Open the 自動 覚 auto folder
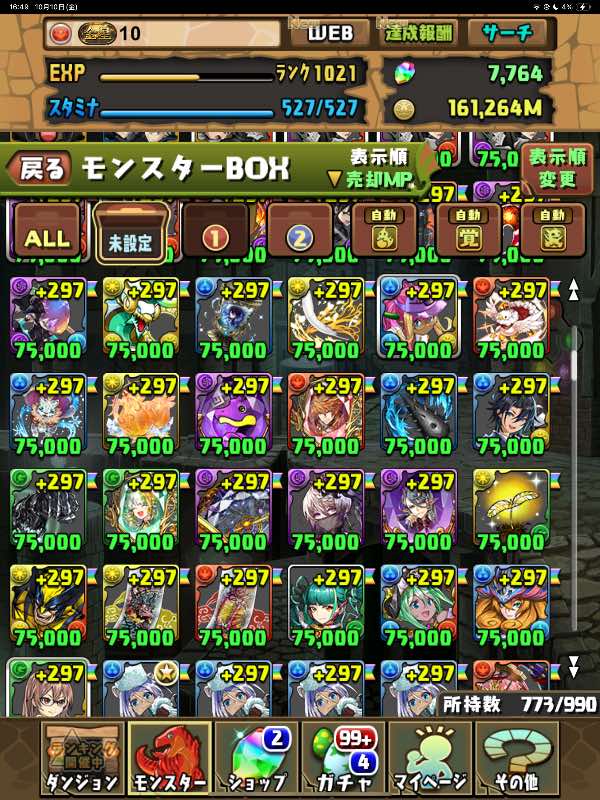Screen dimensions: 600x800 469,230
